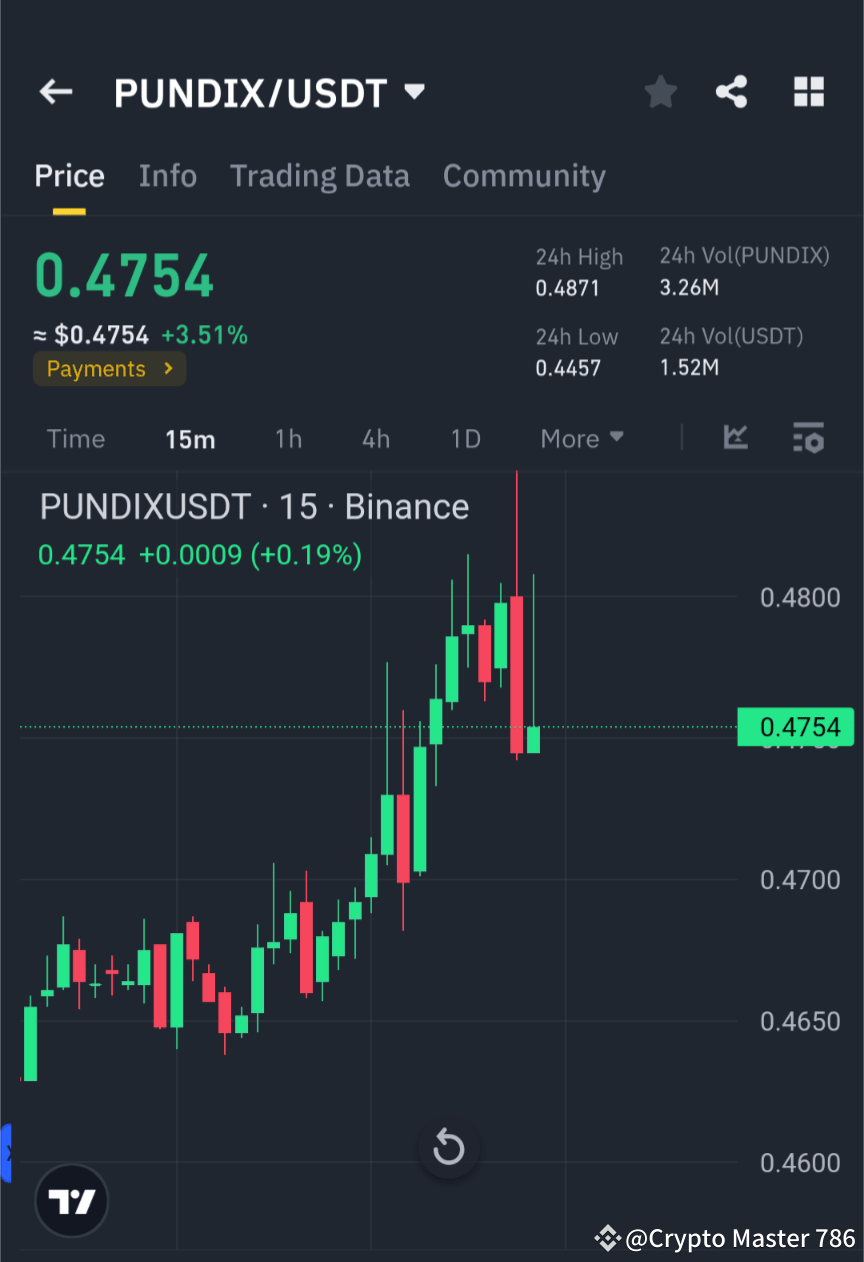Open the PUNDIX/USDT pair selector dropdown
864x1262 pixels.
[x=414, y=91]
